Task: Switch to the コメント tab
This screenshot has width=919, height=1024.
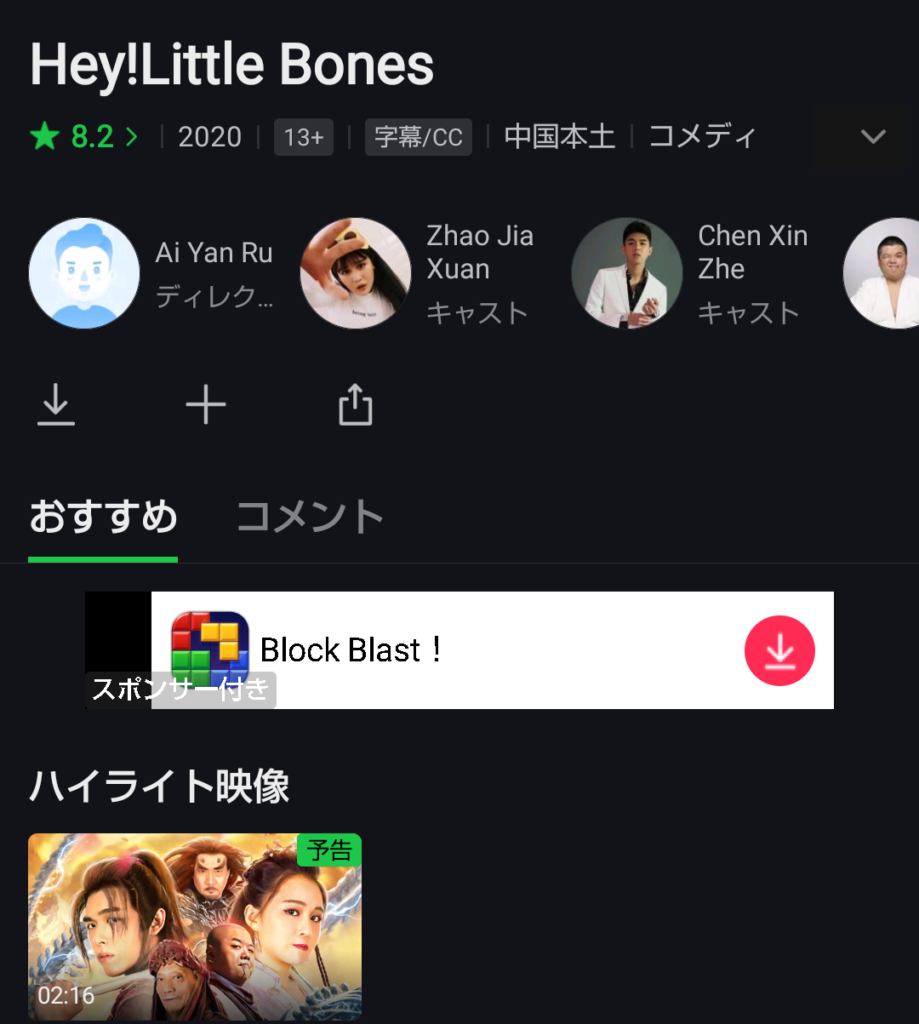Action: (310, 518)
